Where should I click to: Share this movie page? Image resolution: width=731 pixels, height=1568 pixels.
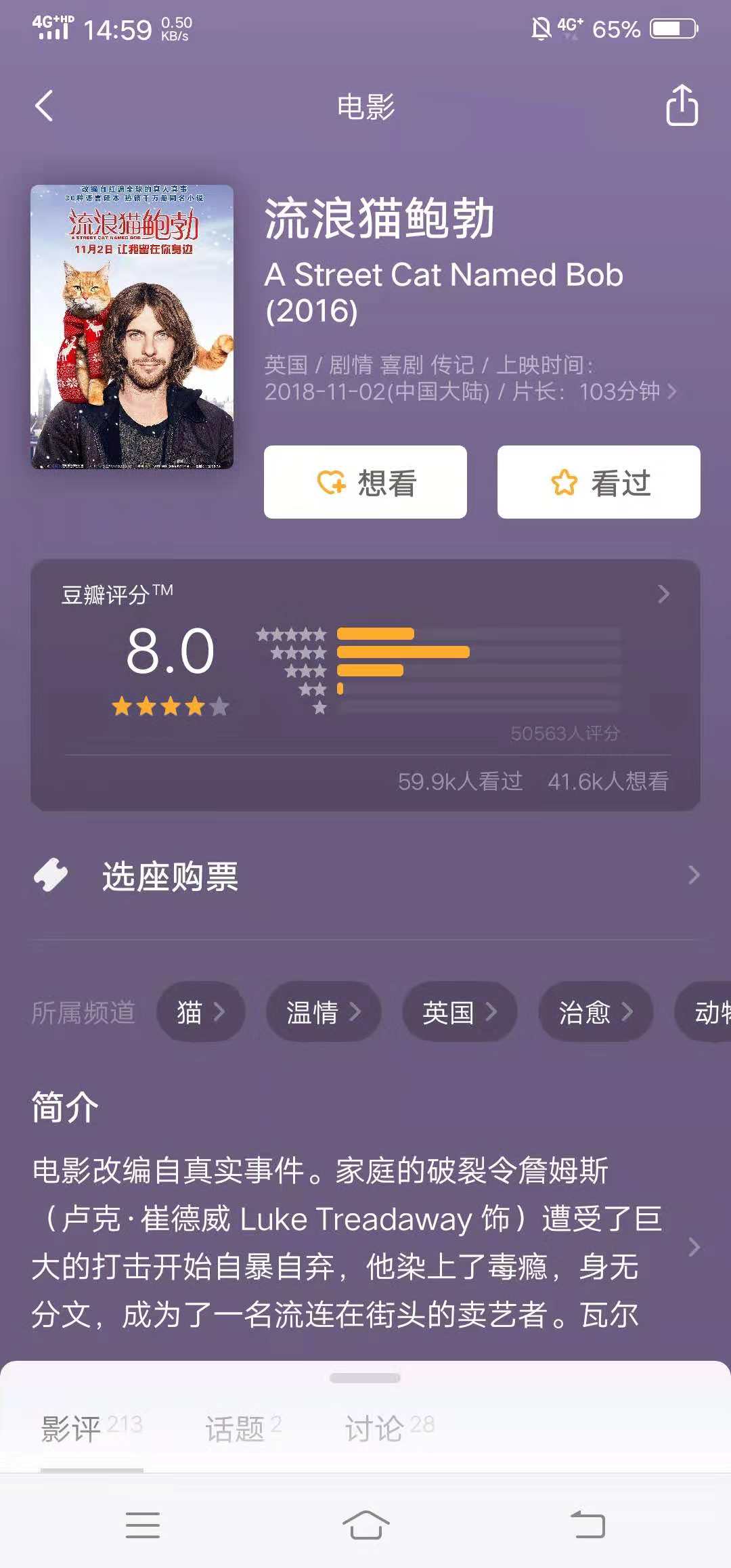pos(682,106)
